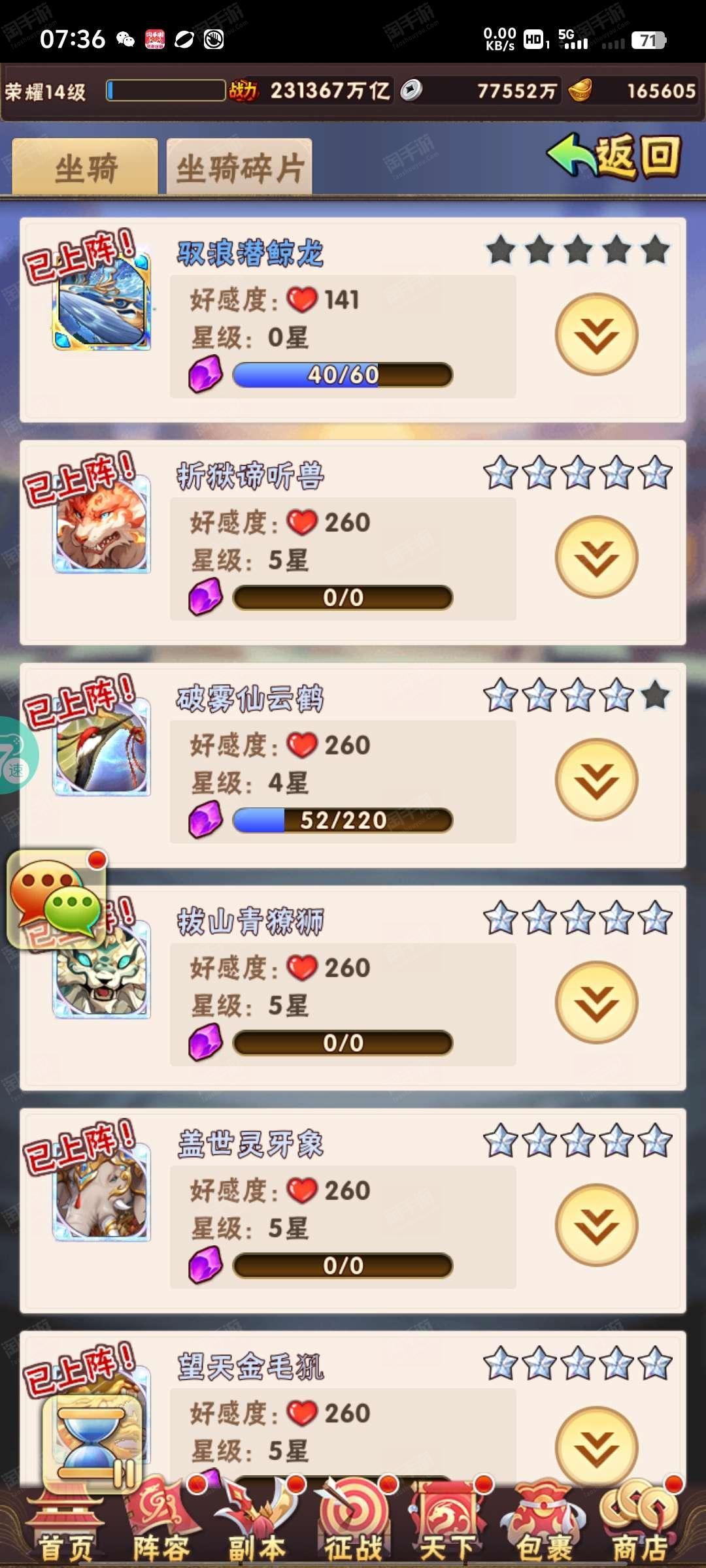Select the 坐骑 tab
The image size is (706, 1568).
point(85,167)
